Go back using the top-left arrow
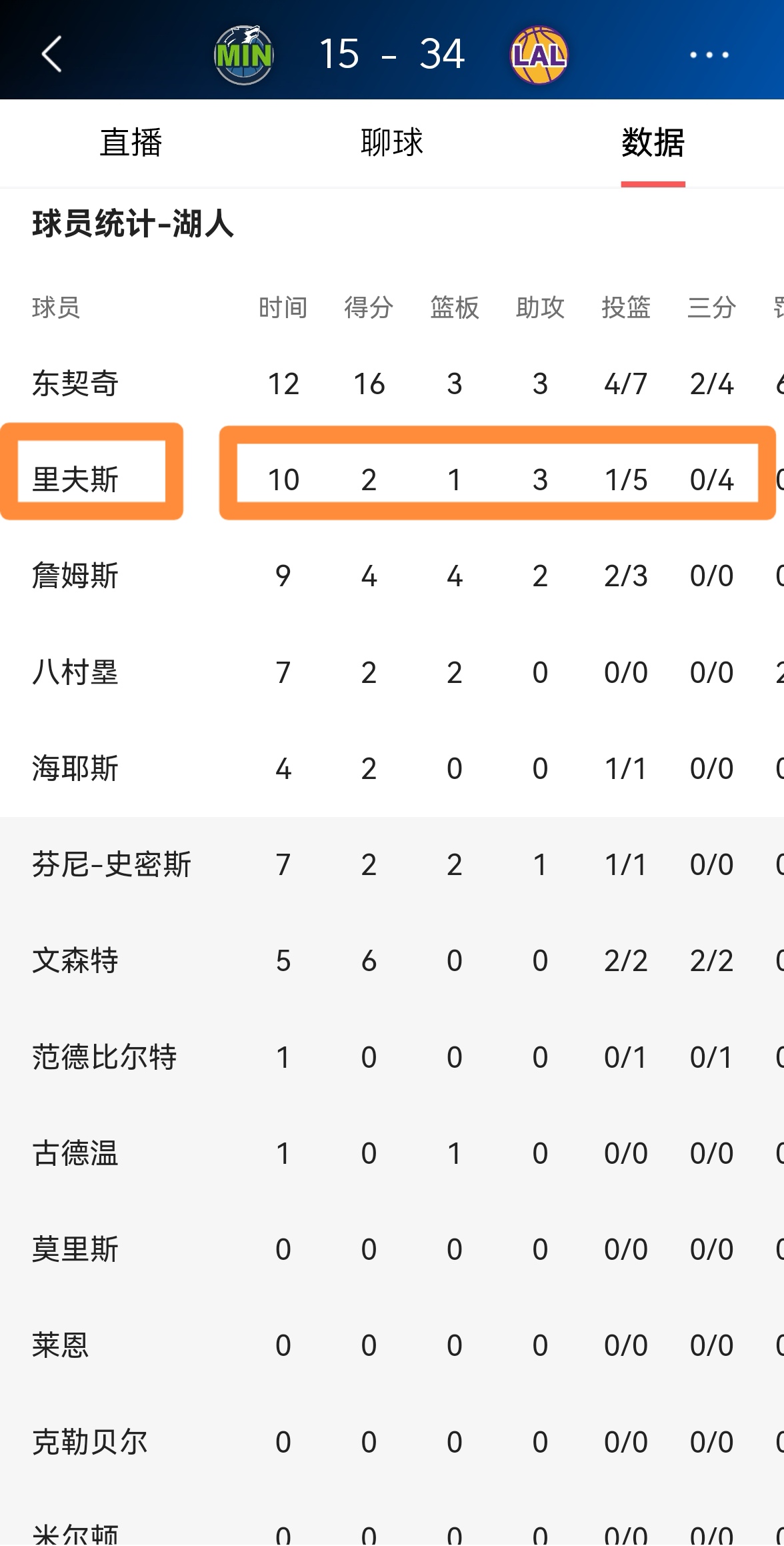 (52, 54)
